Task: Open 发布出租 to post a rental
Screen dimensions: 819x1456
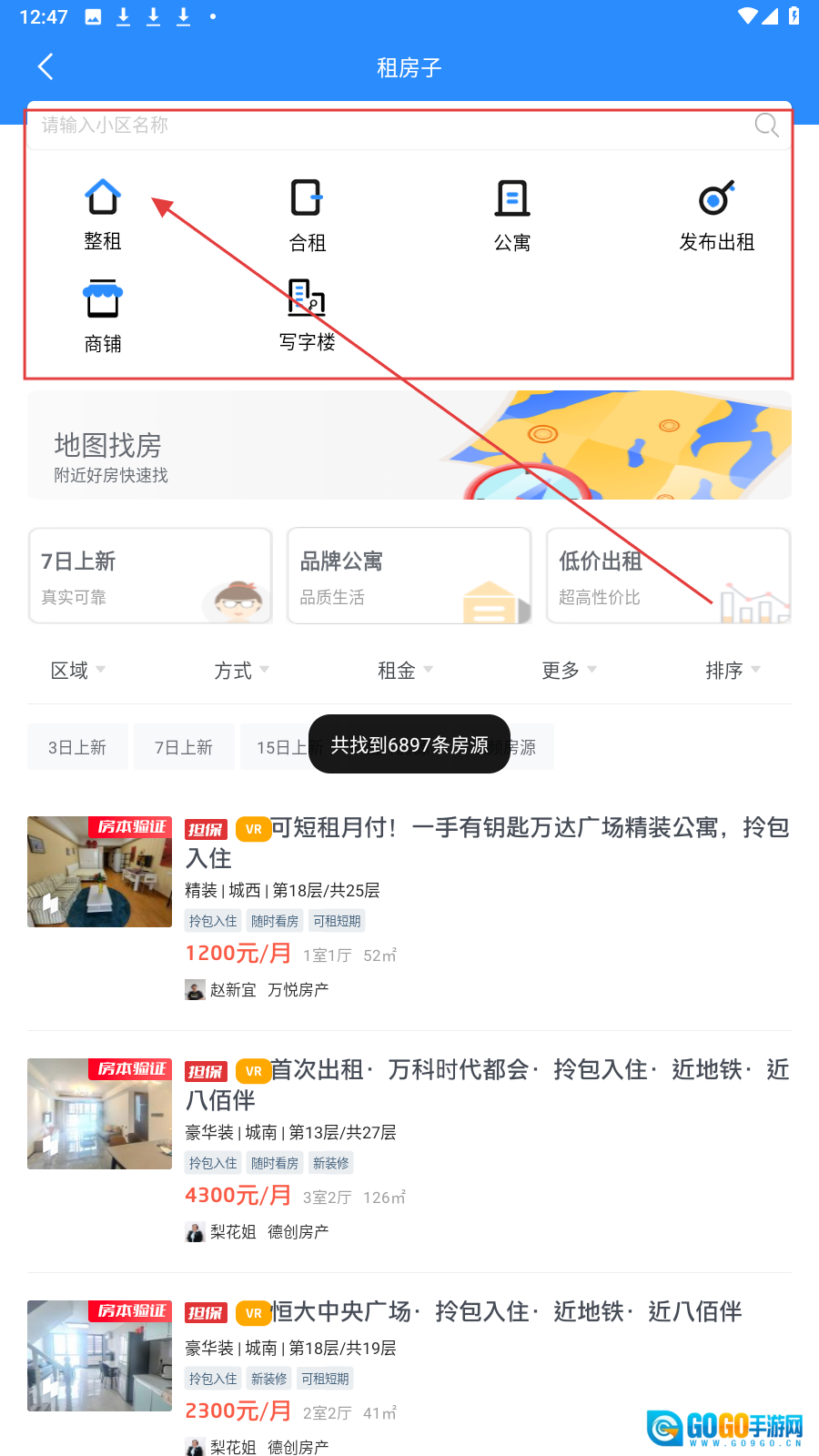Action: tap(717, 216)
